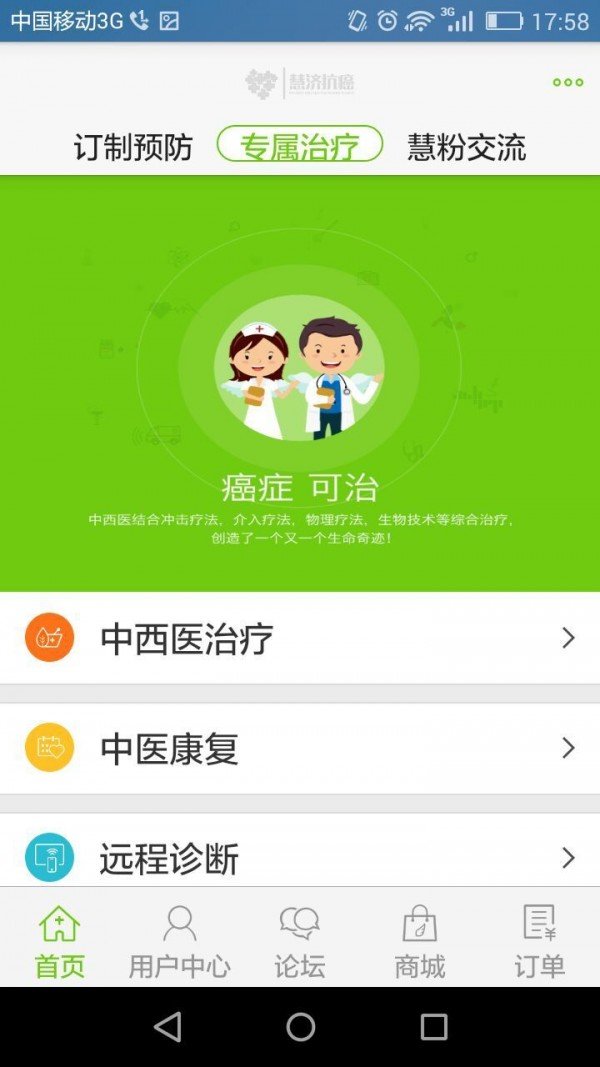Open the 远程诊断 row
The height and width of the screenshot is (1067, 600).
point(300,857)
